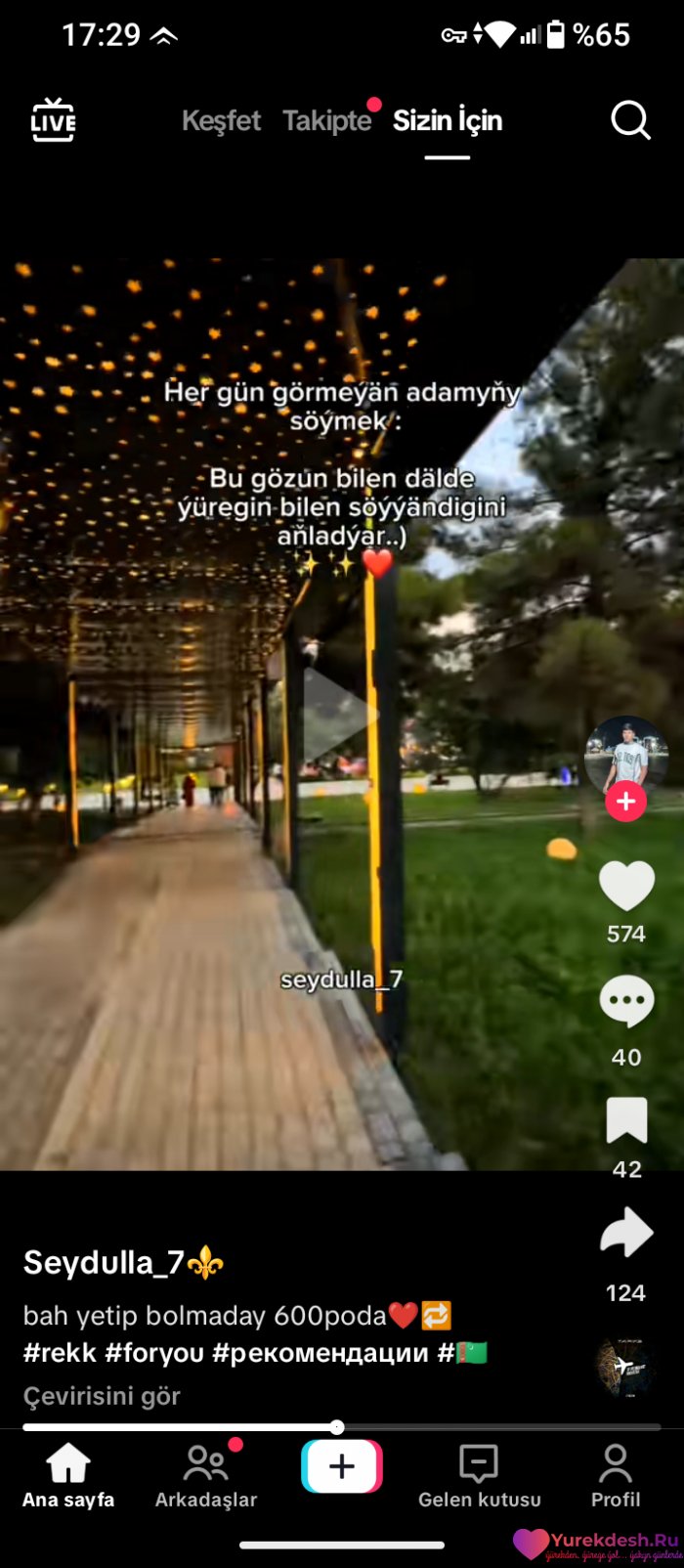Open the comments bubble
This screenshot has height=1568, width=684.
[x=626, y=1001]
